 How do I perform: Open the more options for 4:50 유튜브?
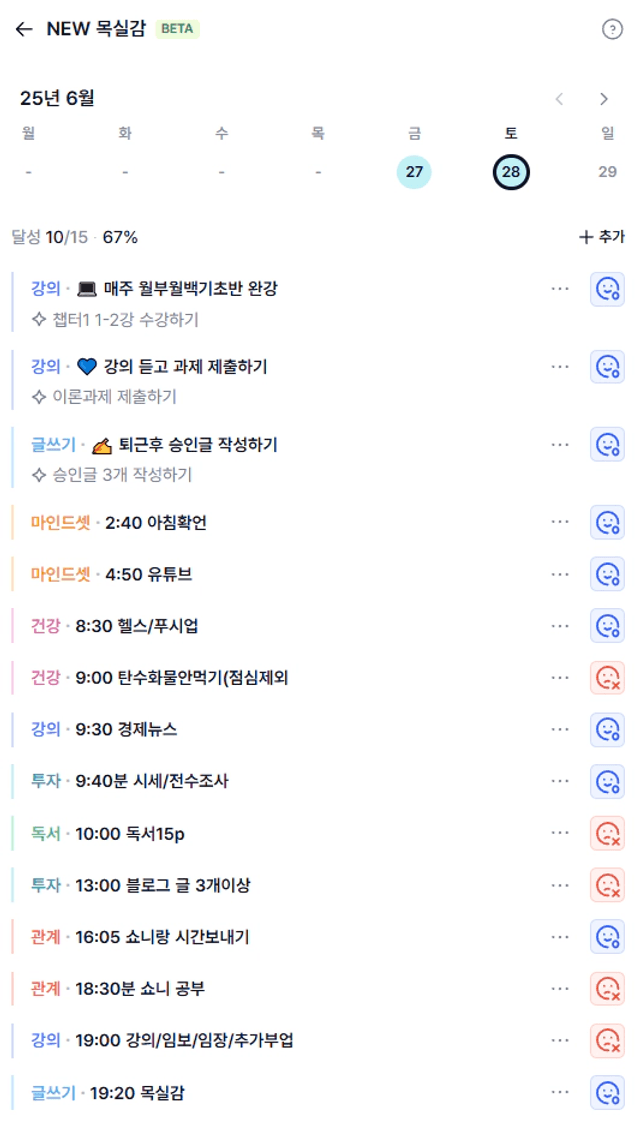pyautogui.click(x=560, y=574)
